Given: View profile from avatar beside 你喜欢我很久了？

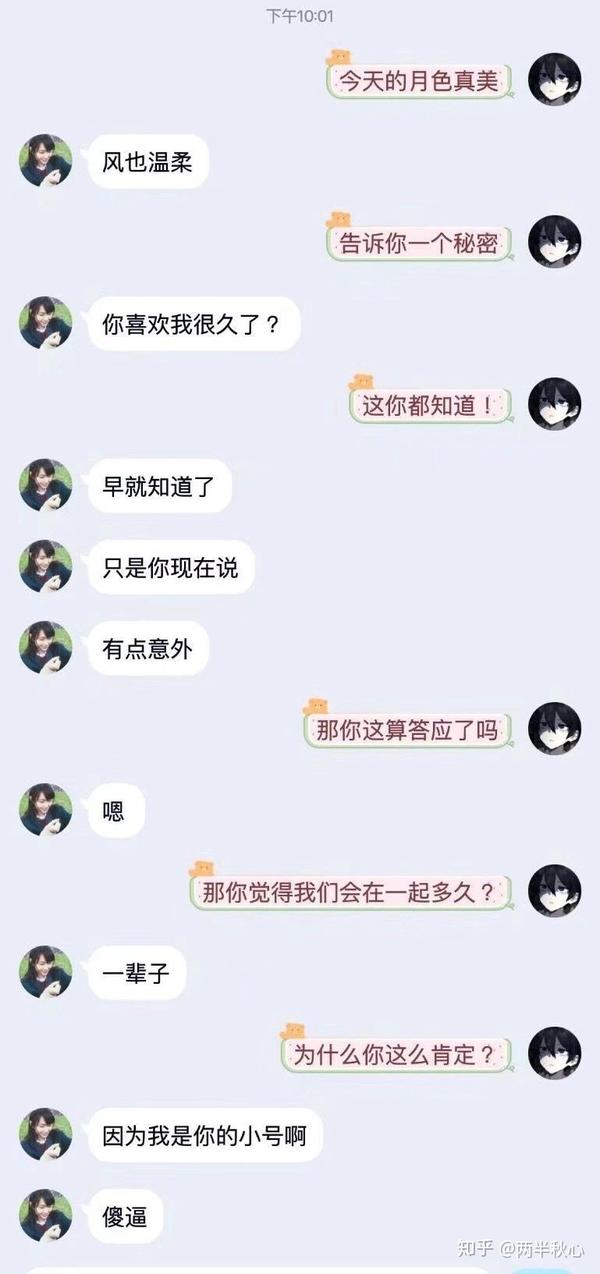Looking at the screenshot, I should pyautogui.click(x=46, y=323).
